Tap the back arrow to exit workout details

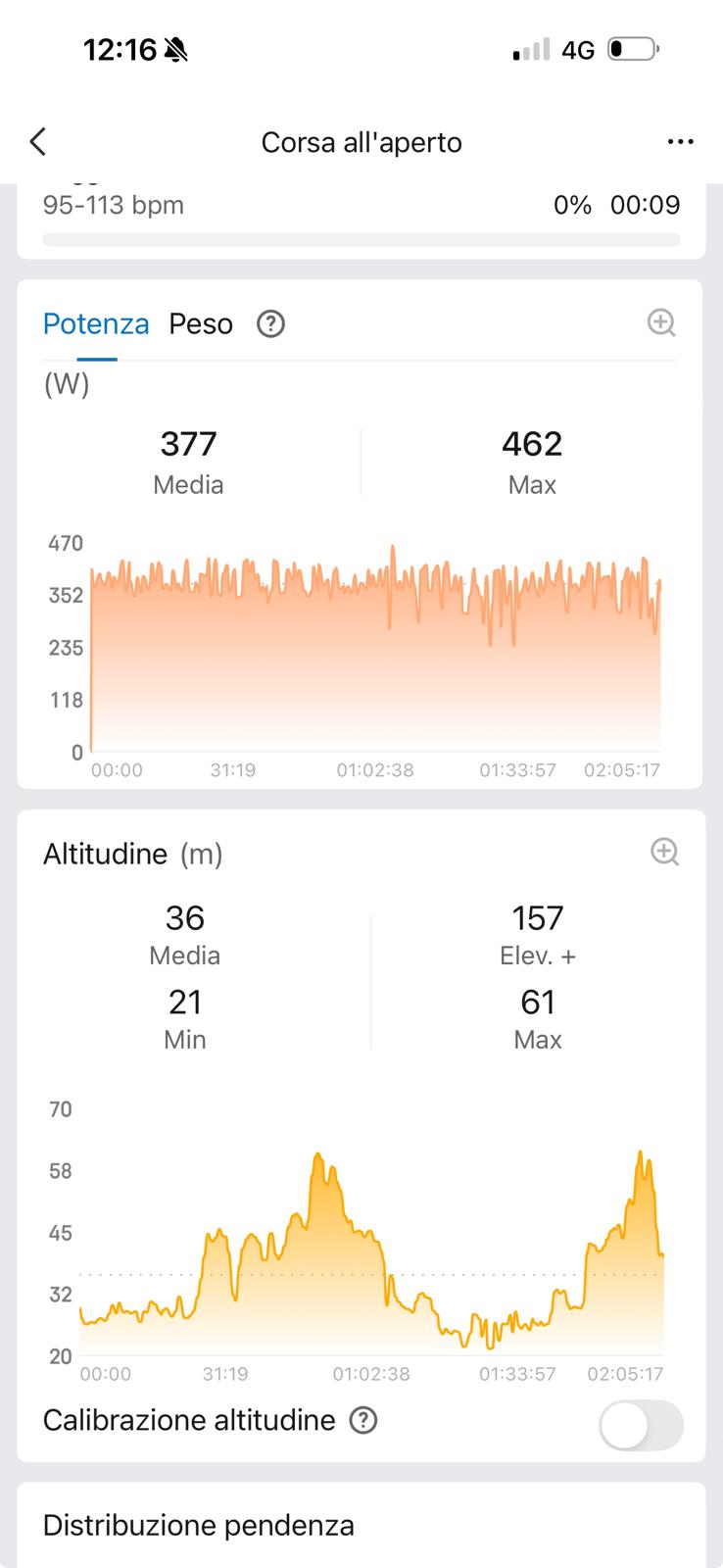[37, 141]
